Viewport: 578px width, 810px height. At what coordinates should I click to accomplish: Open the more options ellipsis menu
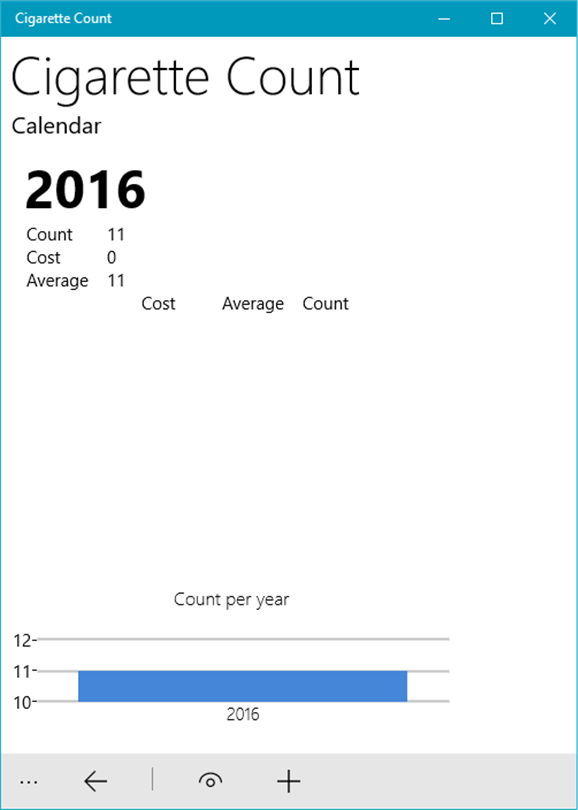28,781
